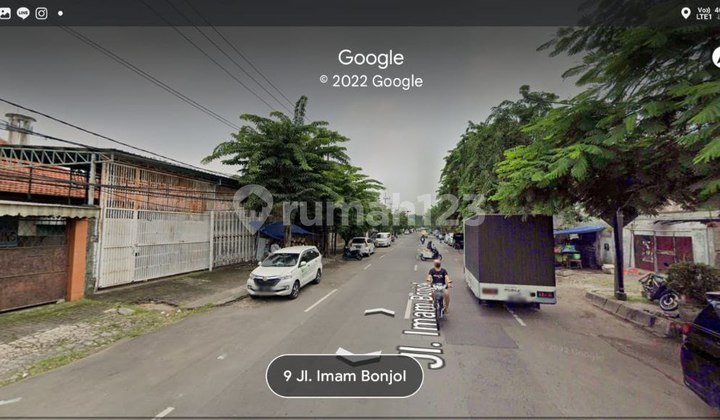Move forward along Jl. Imam Bonjol
Image resolution: width=720 pixels, height=420 pixels.
[380, 312]
